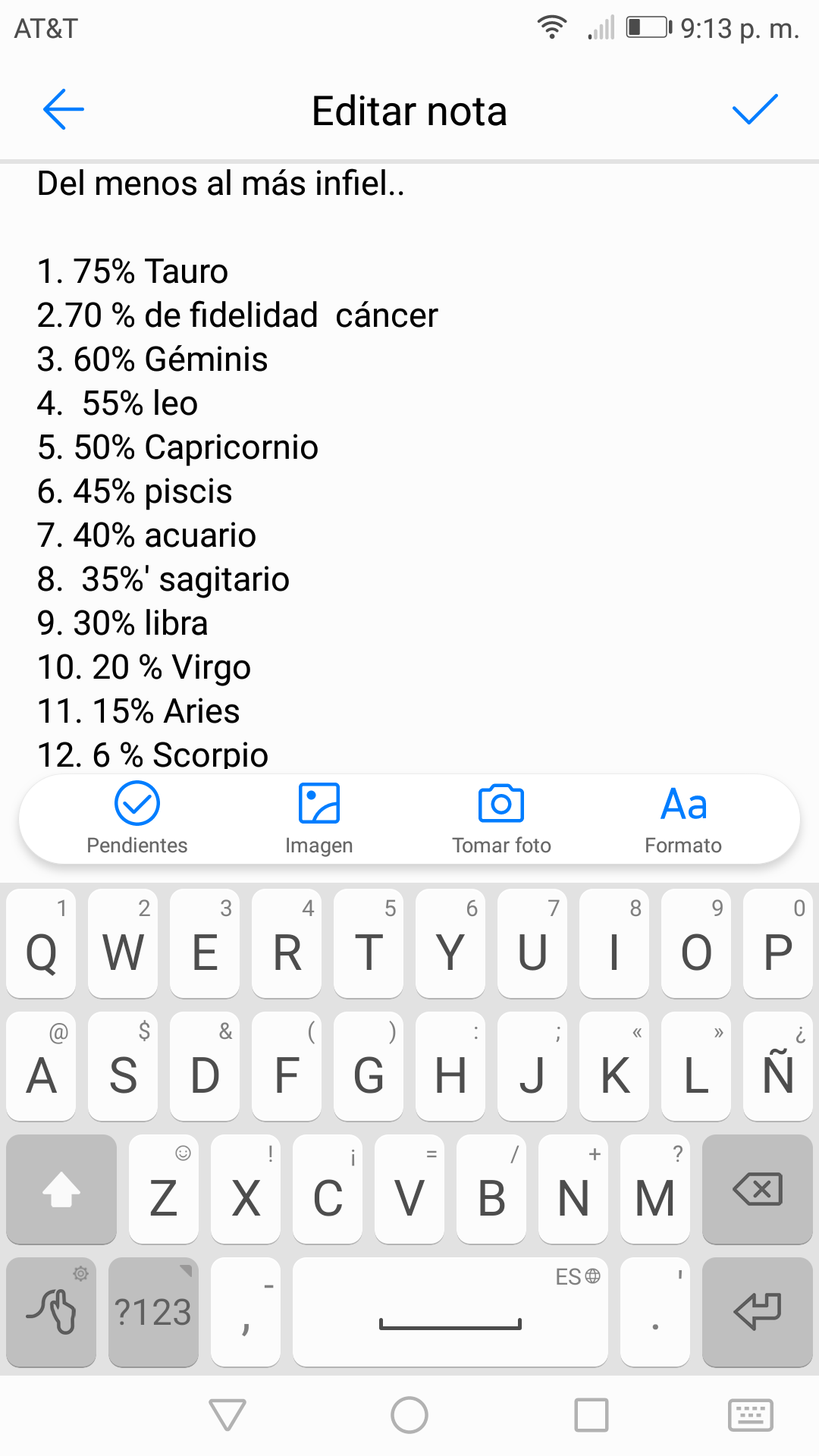Viewport: 819px width, 1456px height.
Task: Open recent apps
Action: pos(591,1415)
